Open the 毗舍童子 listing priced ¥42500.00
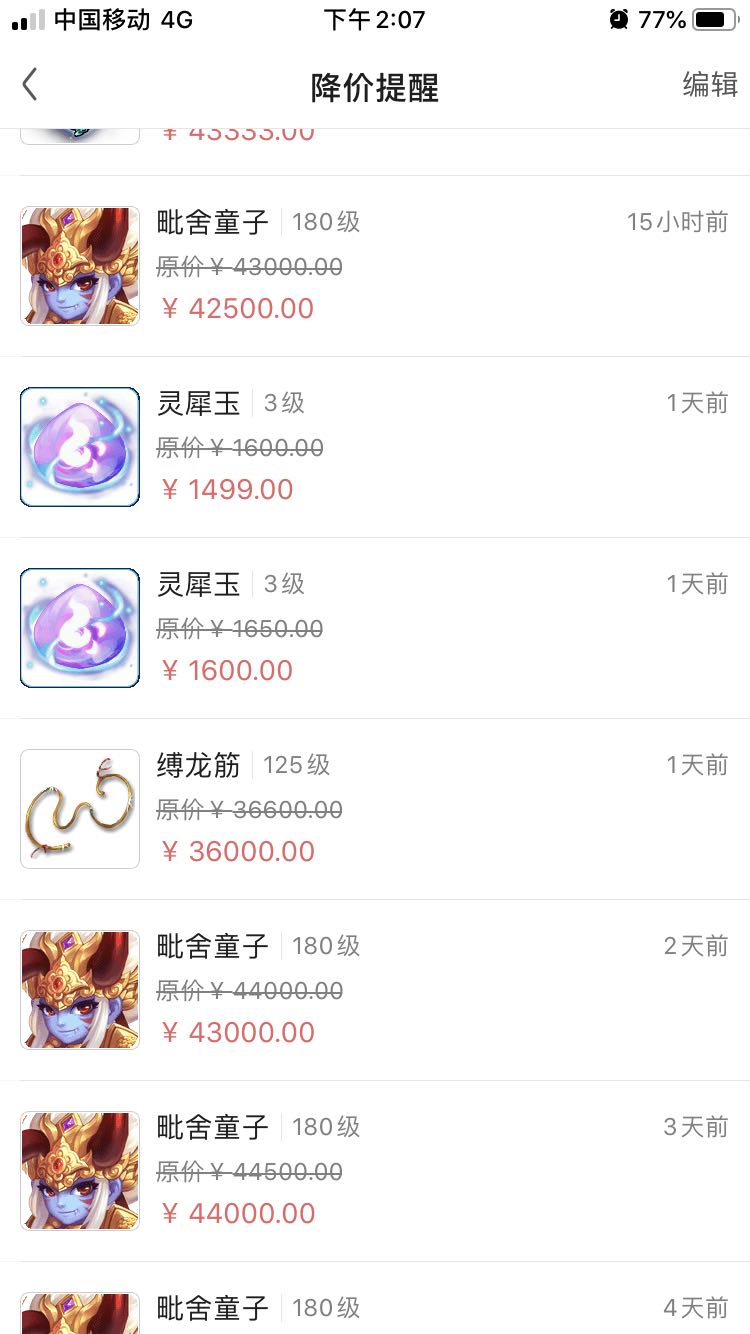The height and width of the screenshot is (1334, 750). coord(375,266)
